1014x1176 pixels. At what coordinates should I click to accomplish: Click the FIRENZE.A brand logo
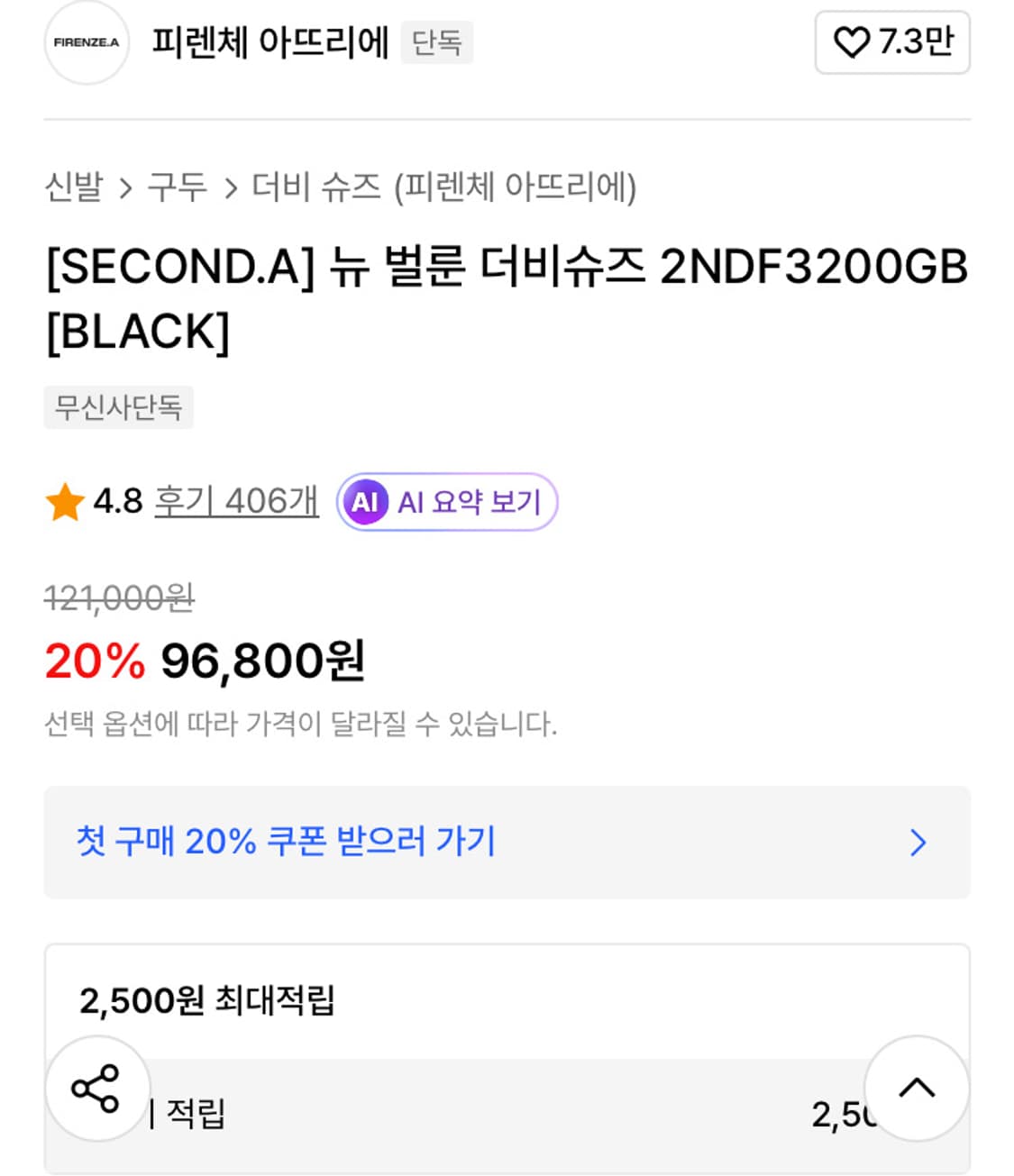(x=86, y=42)
